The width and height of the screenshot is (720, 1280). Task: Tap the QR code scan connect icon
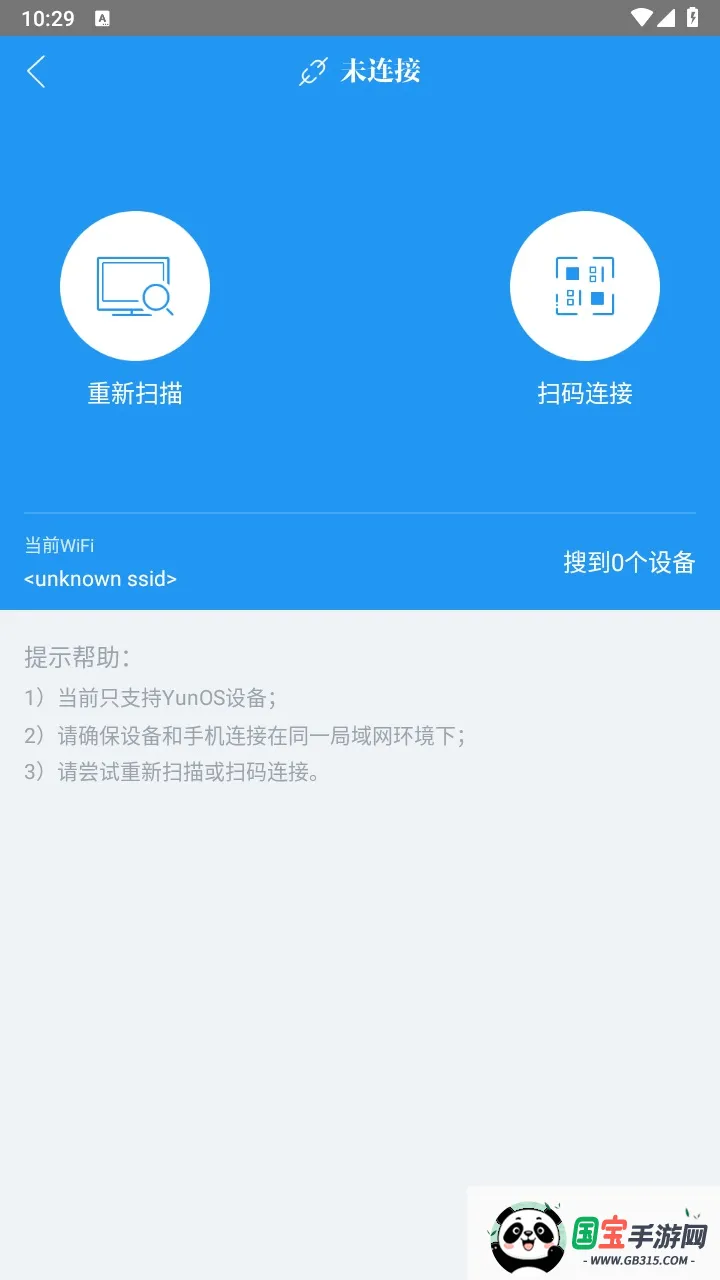pos(585,285)
